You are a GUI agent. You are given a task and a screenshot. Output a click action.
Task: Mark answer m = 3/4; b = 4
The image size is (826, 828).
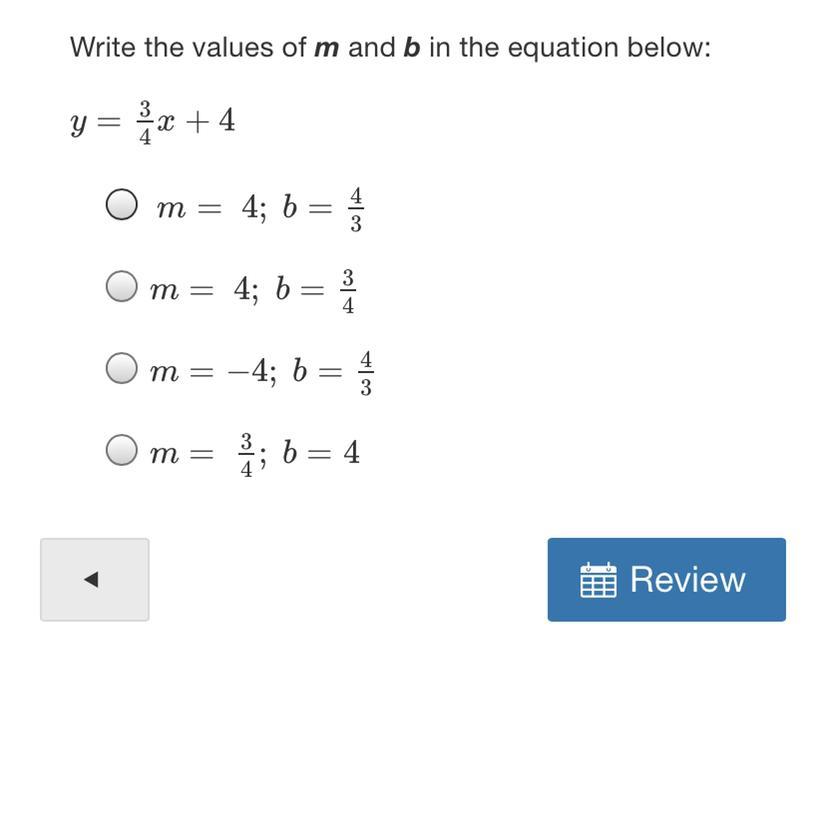(x=121, y=451)
